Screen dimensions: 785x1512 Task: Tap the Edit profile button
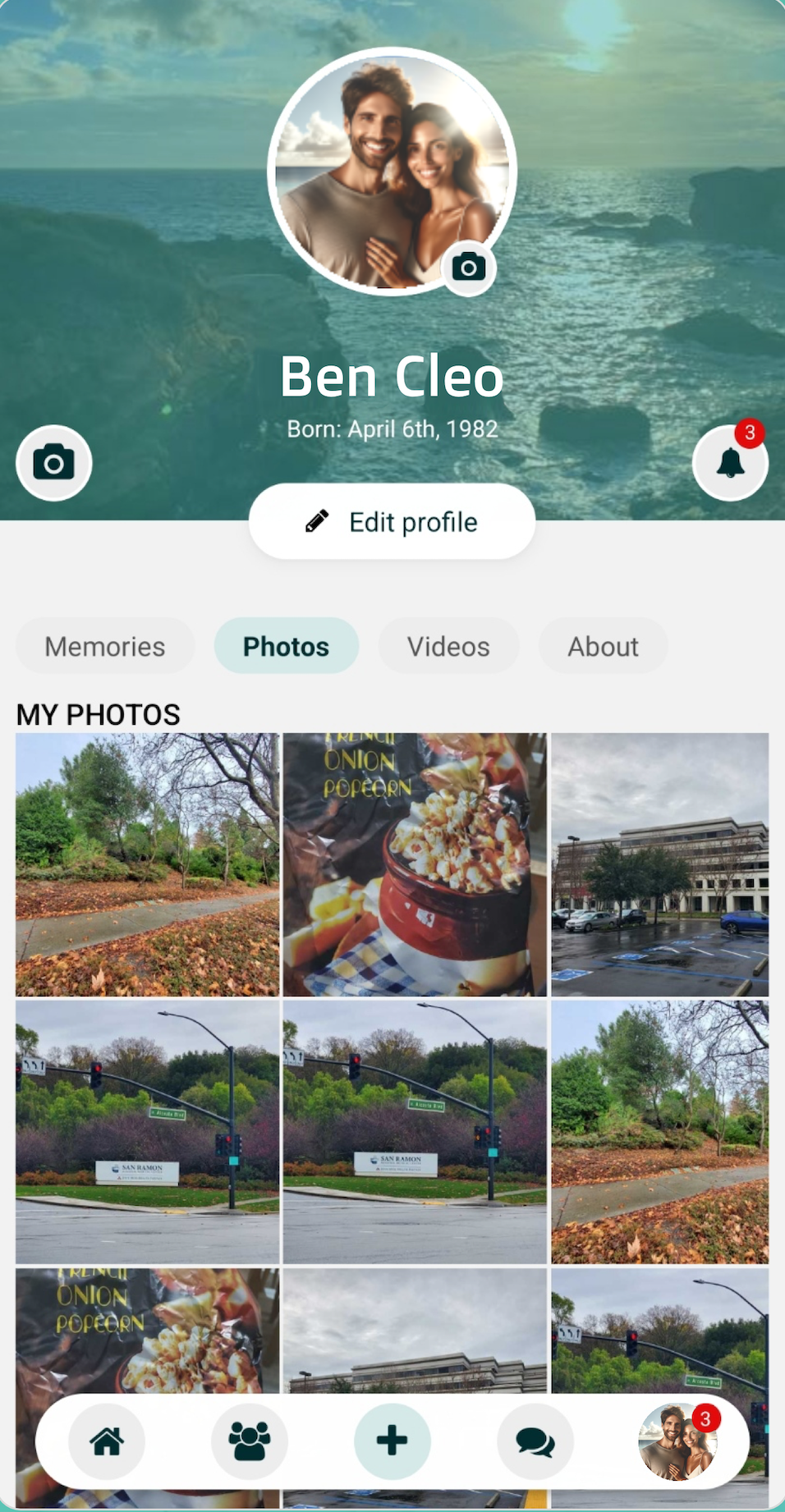(x=392, y=522)
